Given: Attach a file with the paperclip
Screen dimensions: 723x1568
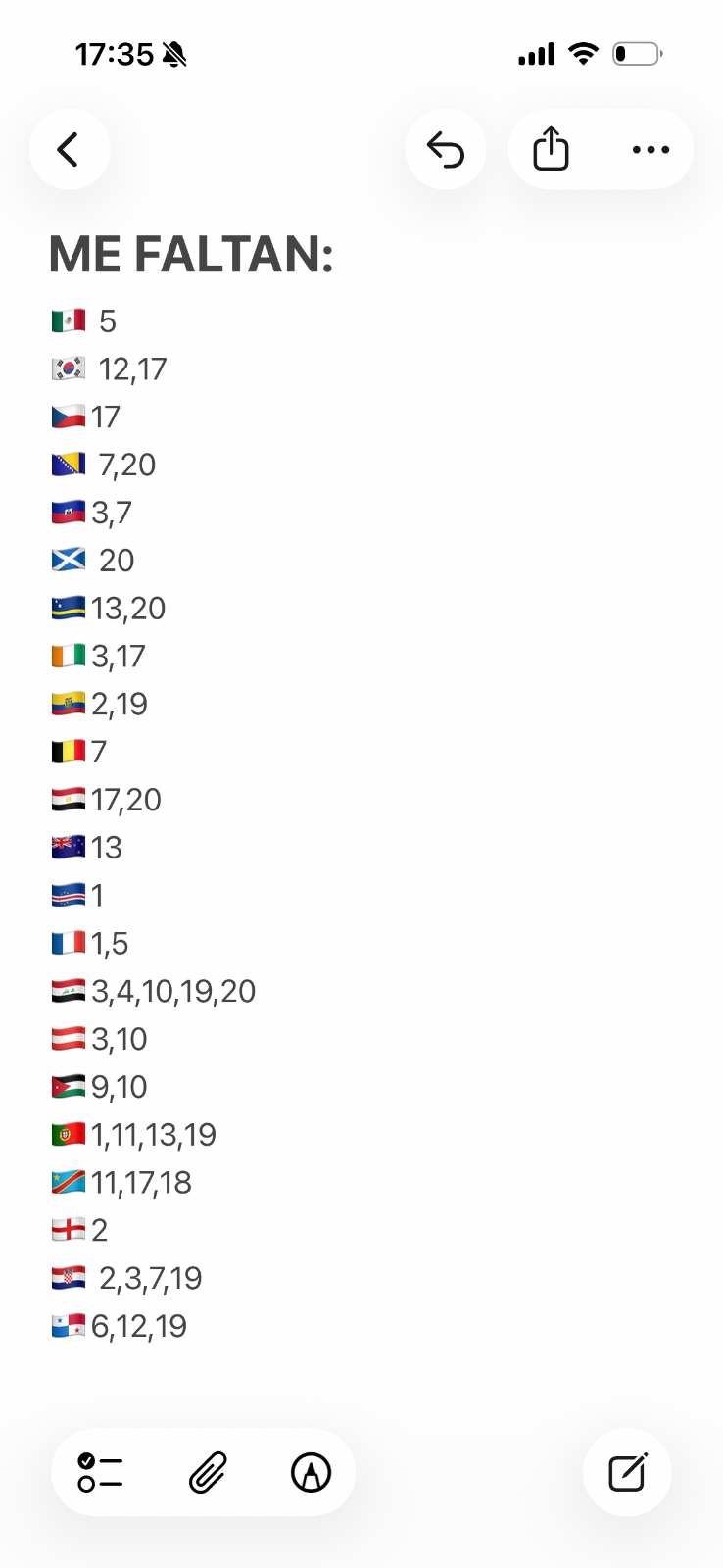Looking at the screenshot, I should 208,1472.
